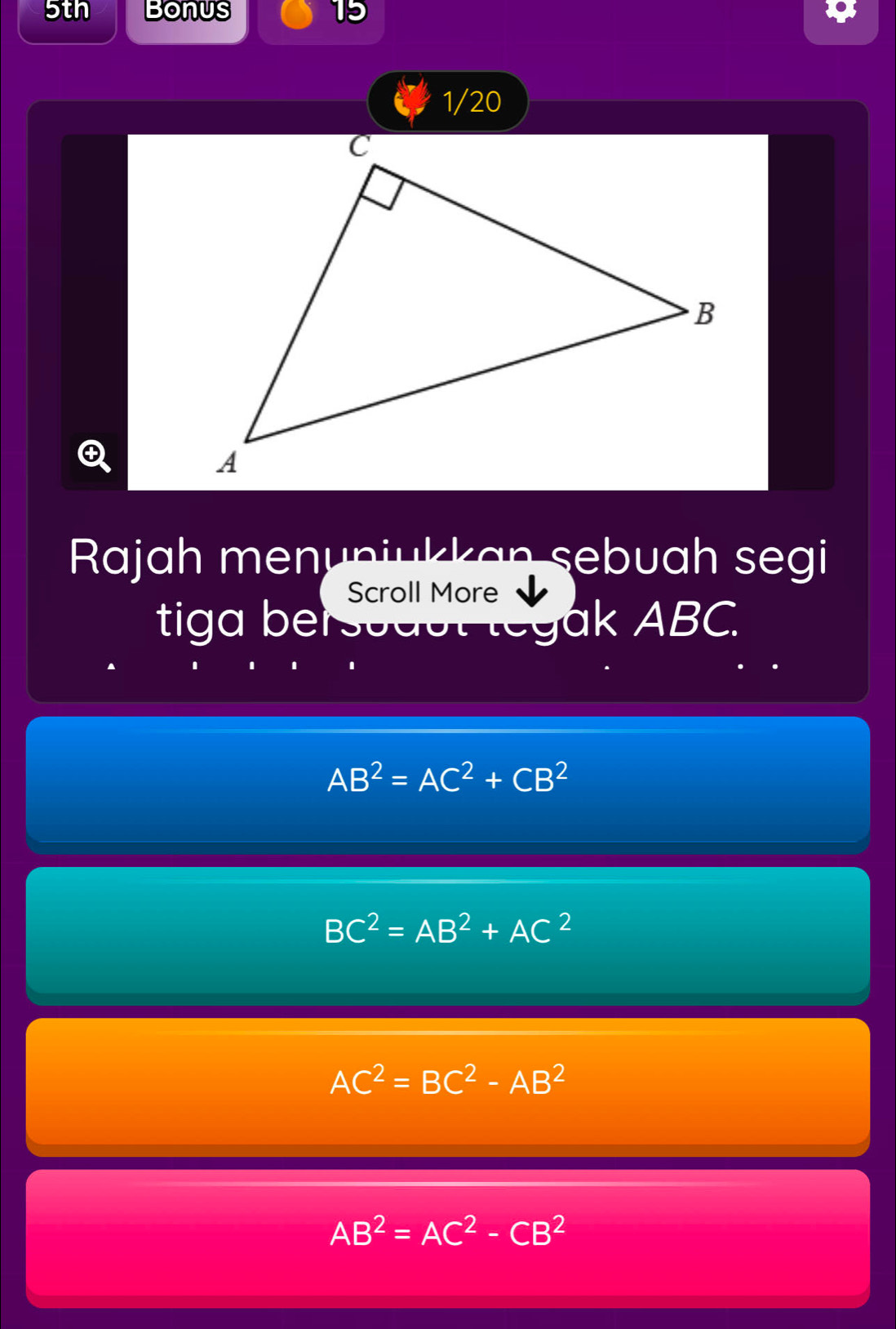This screenshot has width=896, height=1329.
Task: Answer with AB² = AC² - CB²
Action: [x=447, y=1233]
